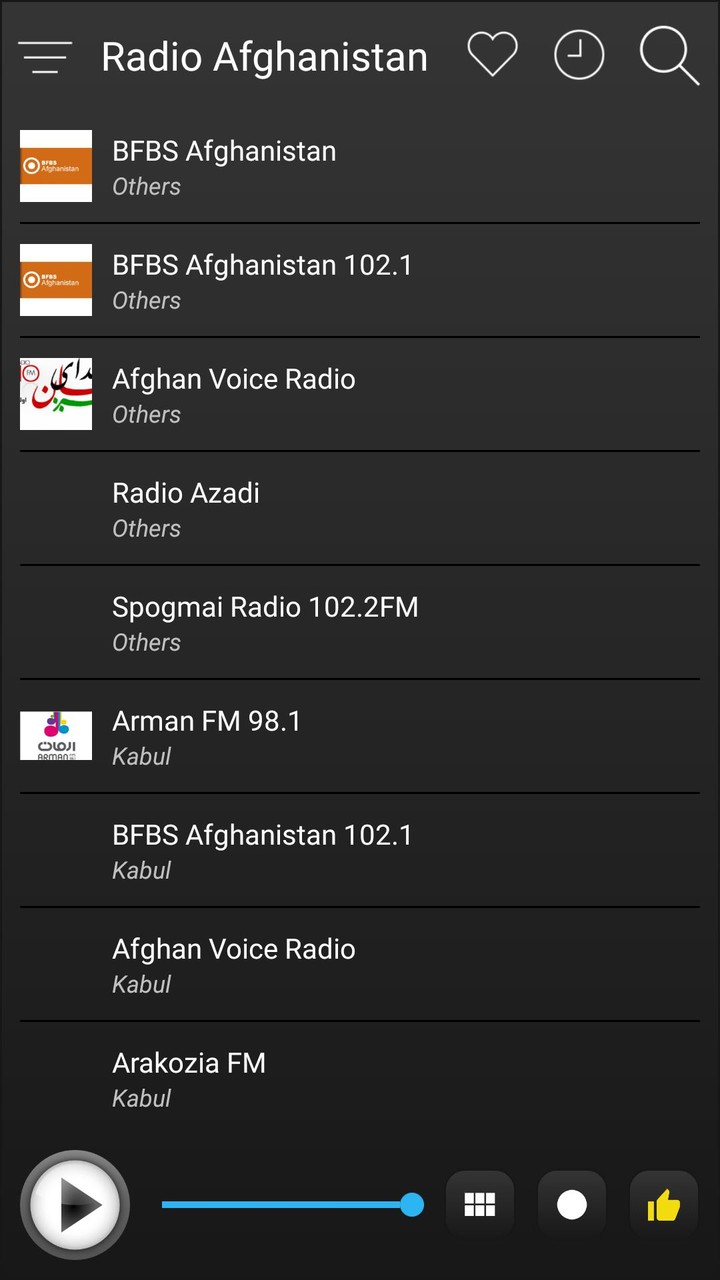Start playback with the play button

click(x=74, y=1205)
